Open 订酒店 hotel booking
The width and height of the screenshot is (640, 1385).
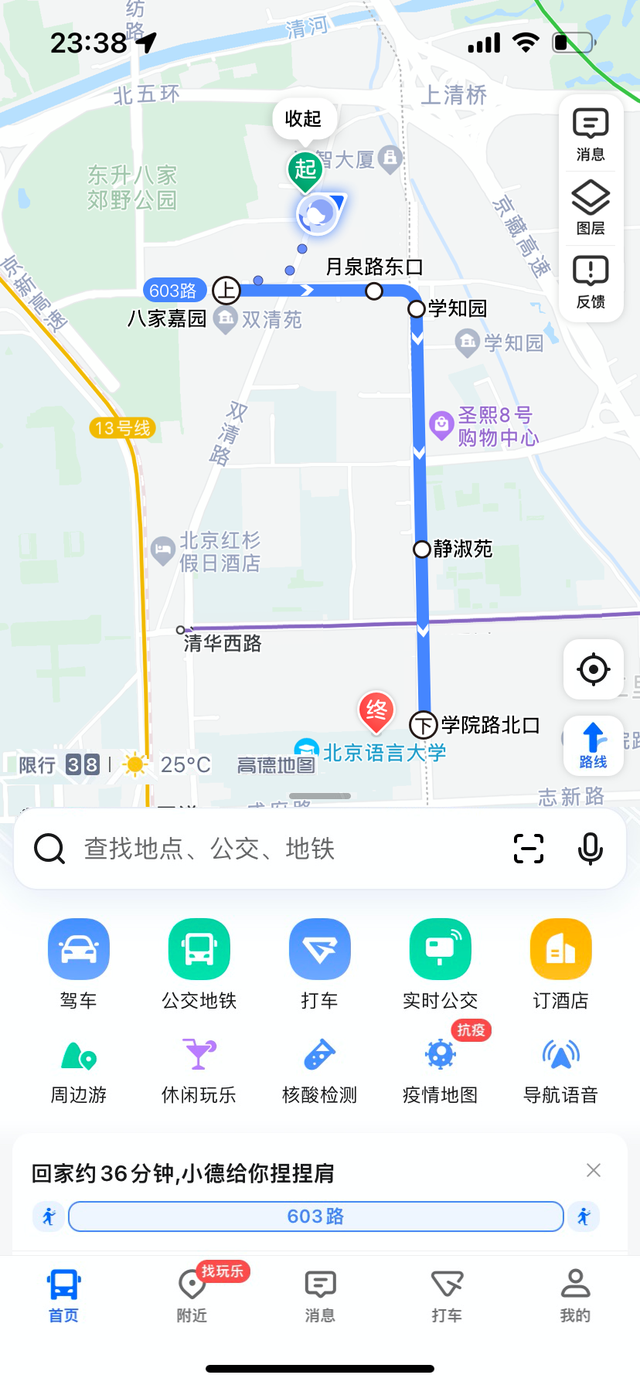[x=560, y=964]
